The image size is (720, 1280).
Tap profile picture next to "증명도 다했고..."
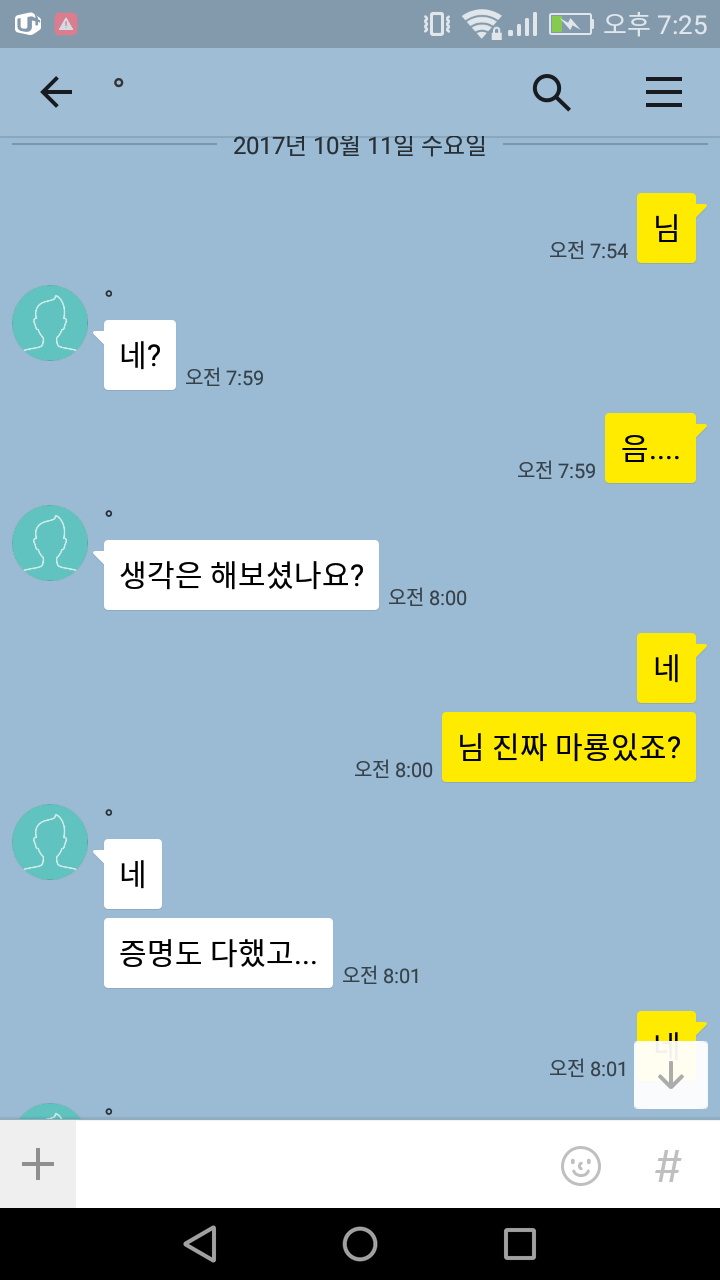click(50, 842)
